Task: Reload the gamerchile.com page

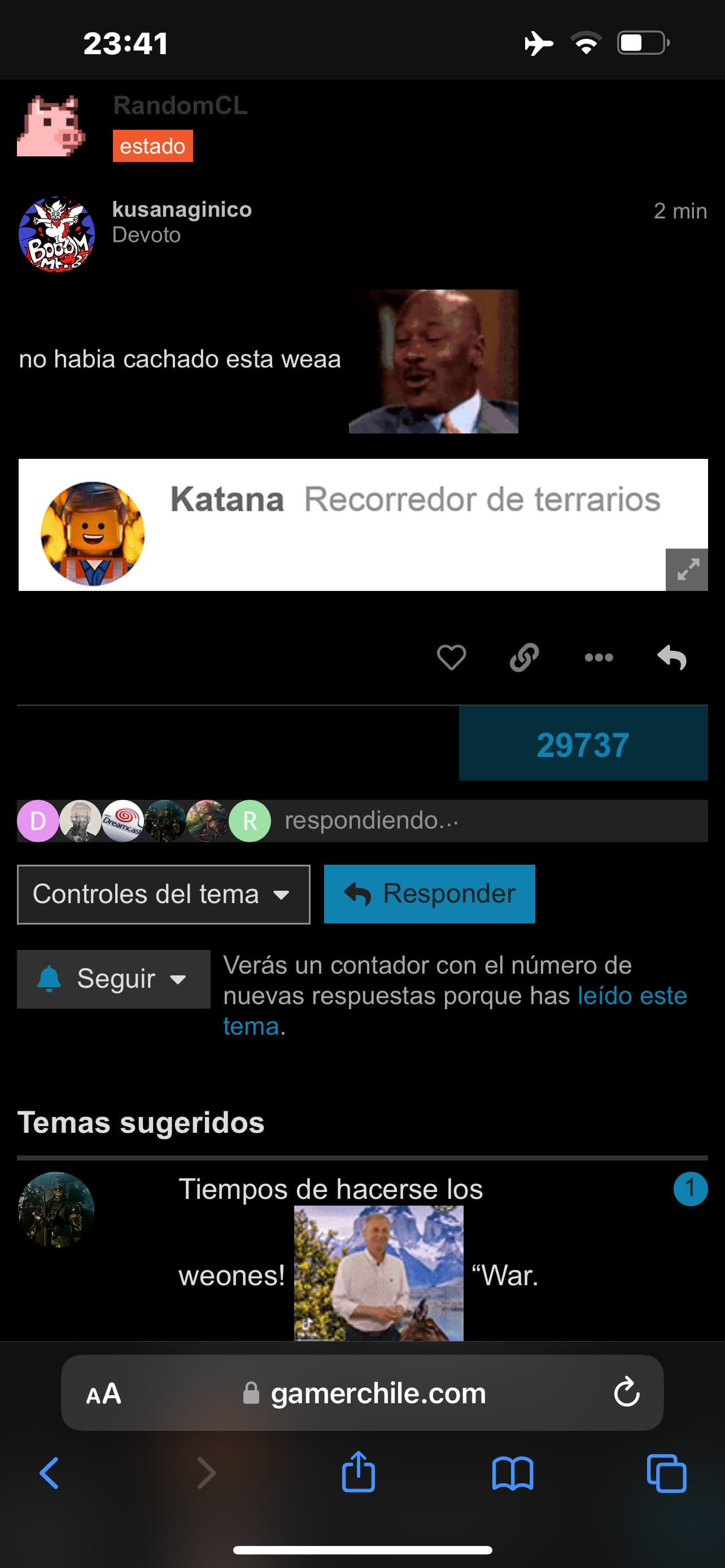Action: (x=626, y=1392)
